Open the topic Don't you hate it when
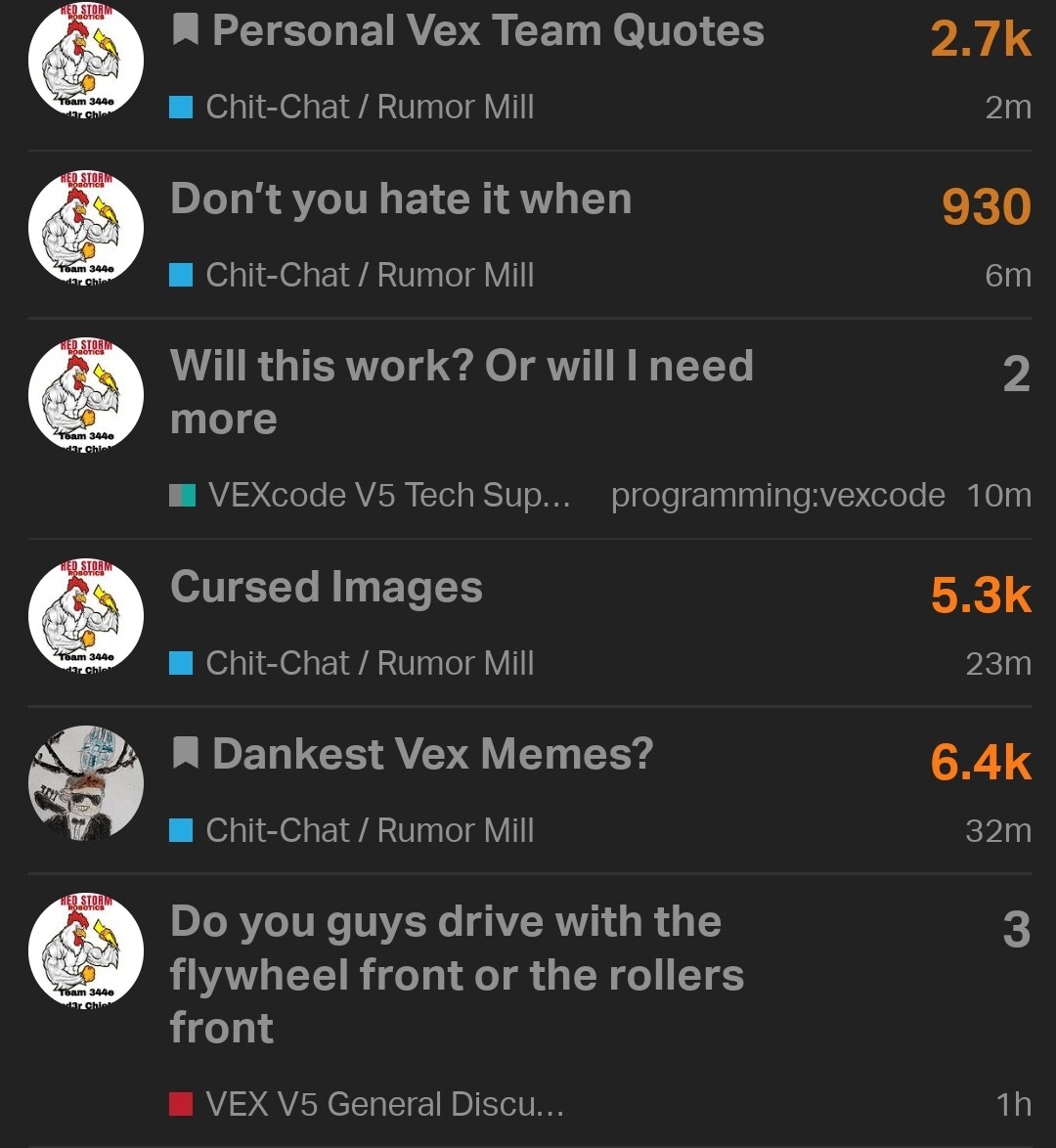This screenshot has width=1056, height=1148. (x=401, y=199)
